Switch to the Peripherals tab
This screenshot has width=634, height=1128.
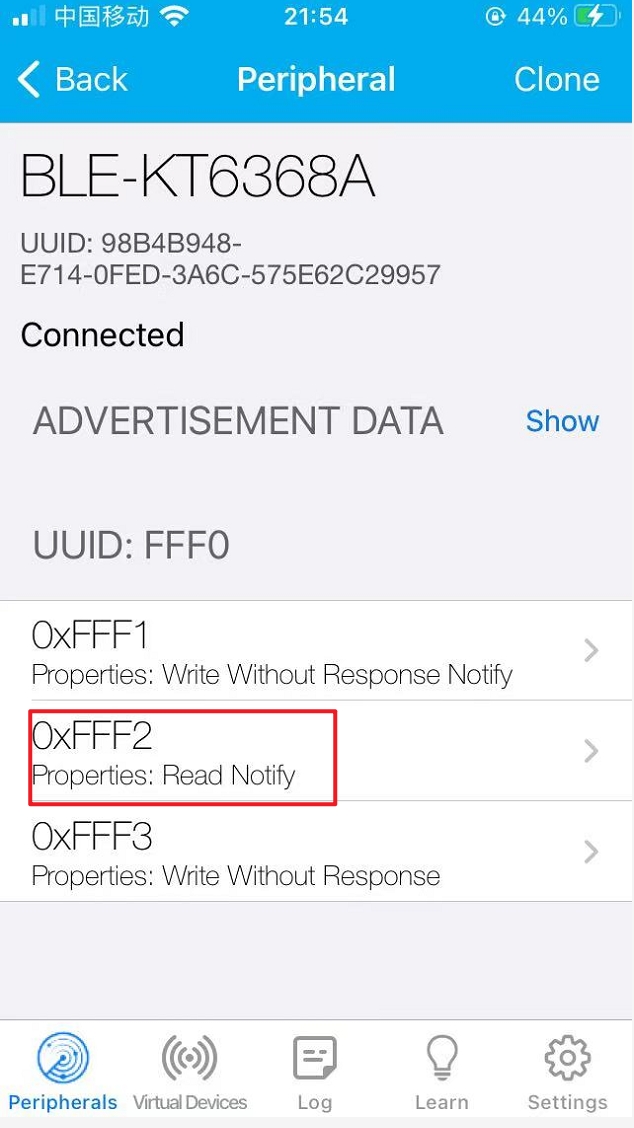click(63, 1074)
